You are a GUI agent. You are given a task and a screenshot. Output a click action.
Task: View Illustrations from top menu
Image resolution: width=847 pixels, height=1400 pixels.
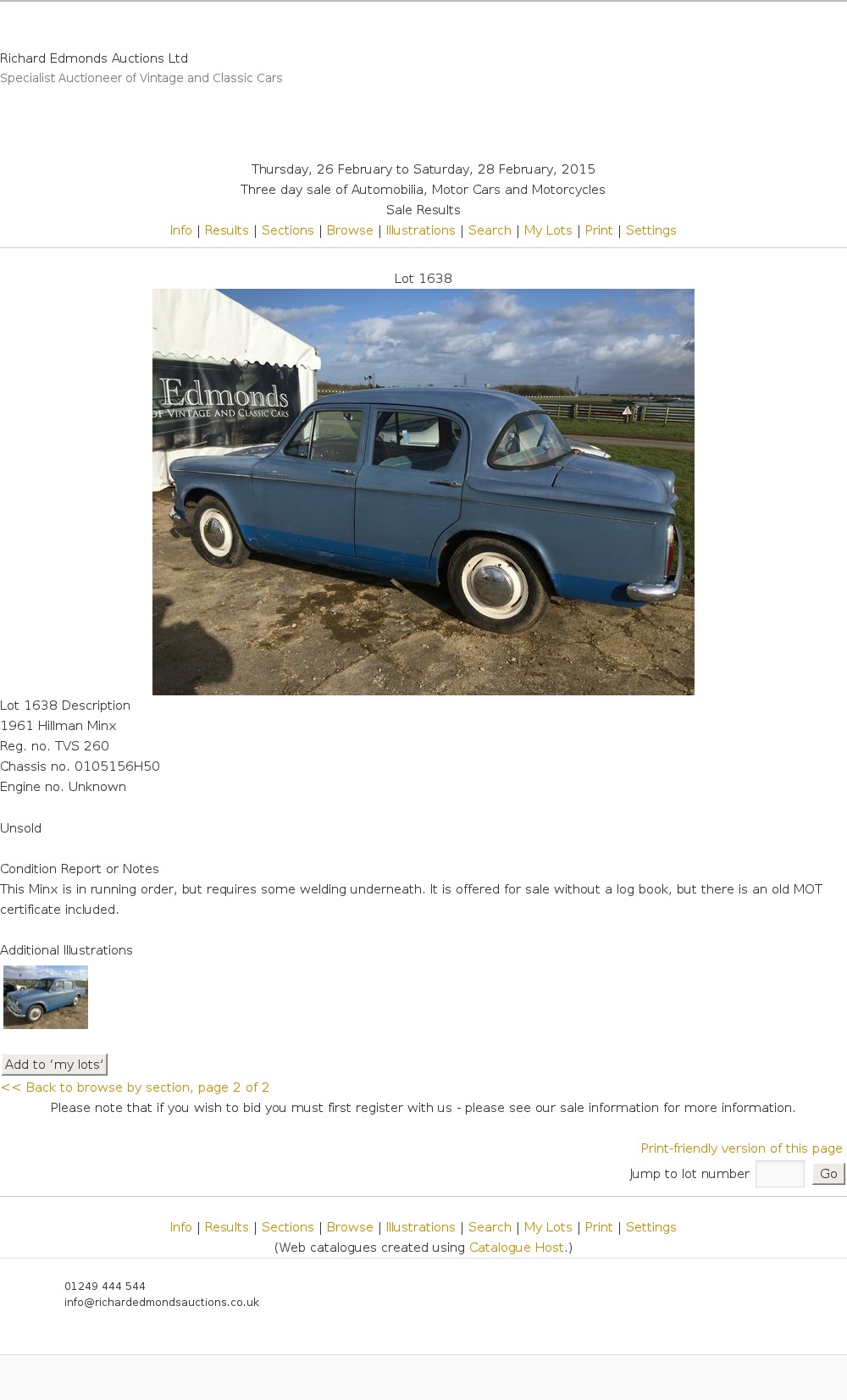(x=420, y=230)
